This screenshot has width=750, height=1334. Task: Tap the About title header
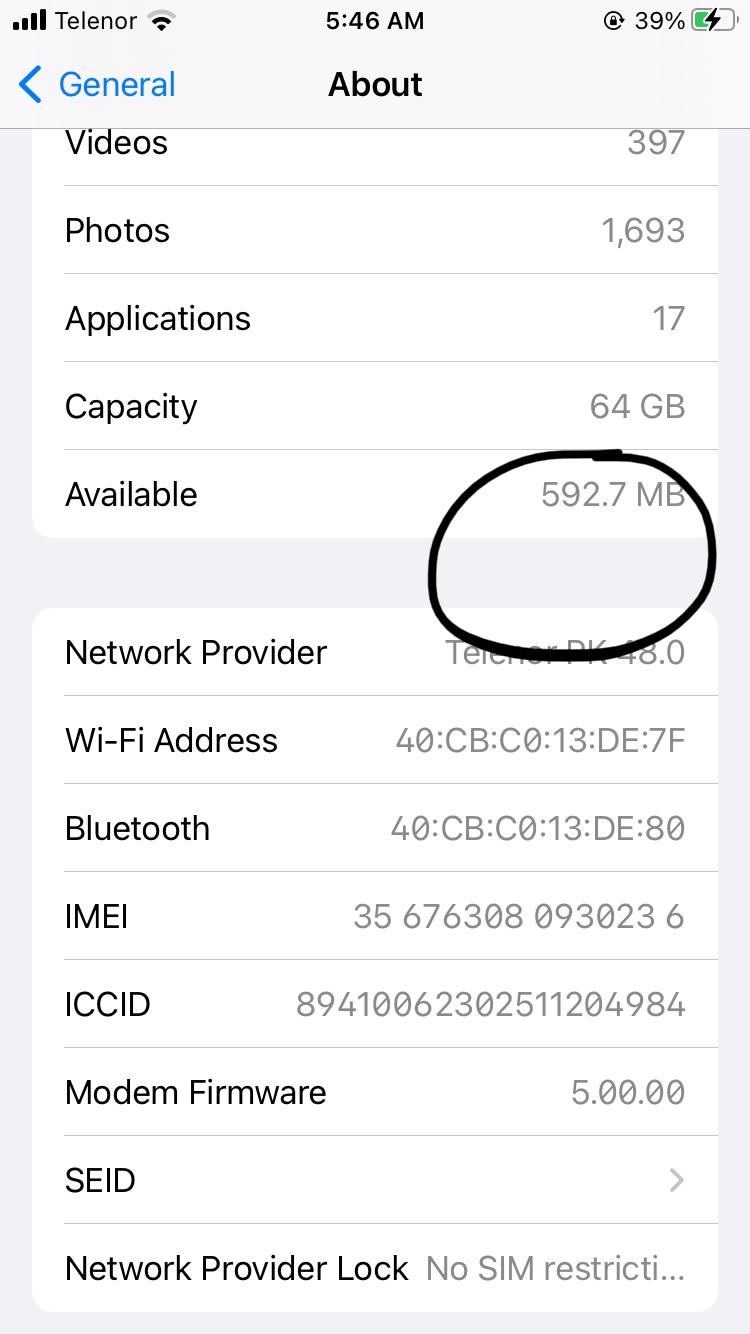tap(375, 85)
